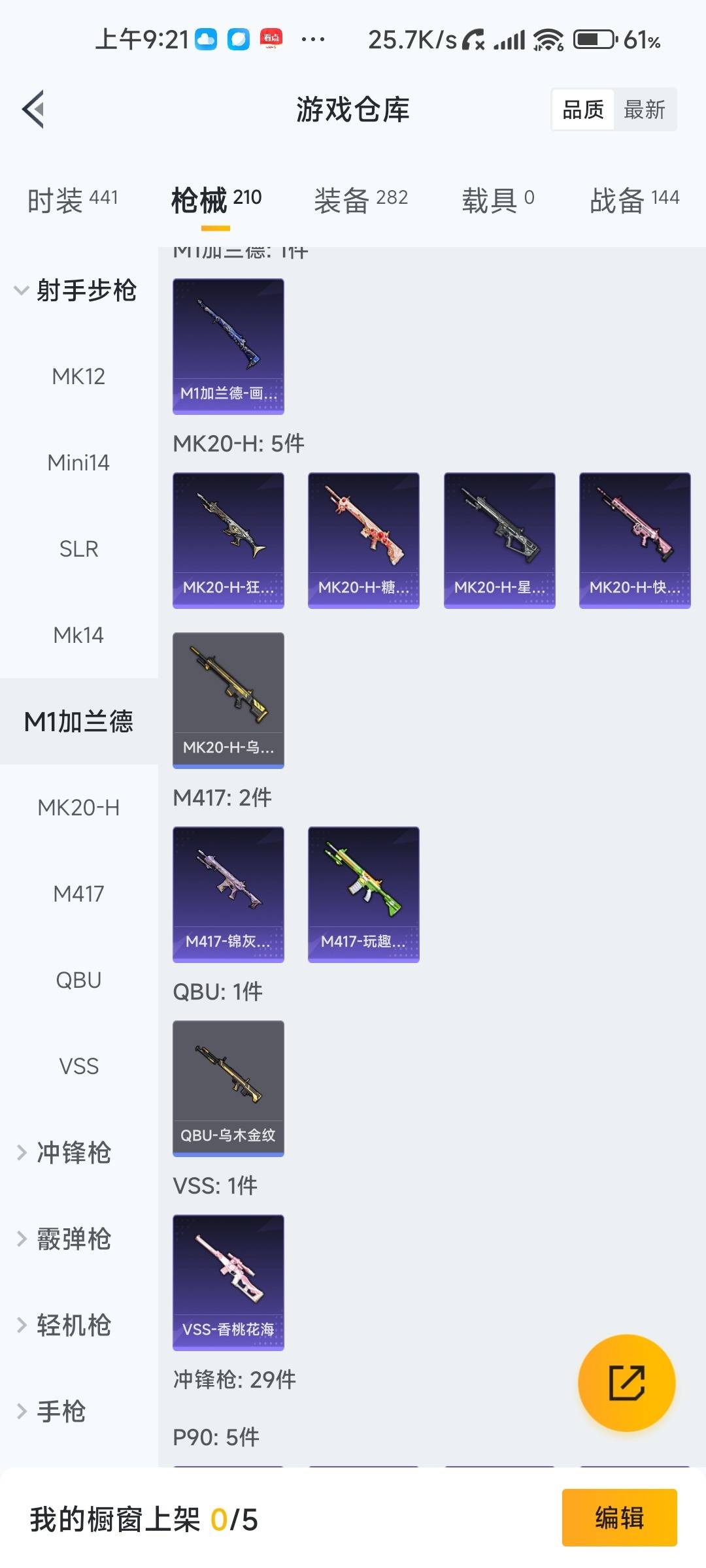Screen dimensions: 706x1568
Task: Open the 战备 tab
Action: coord(634,199)
